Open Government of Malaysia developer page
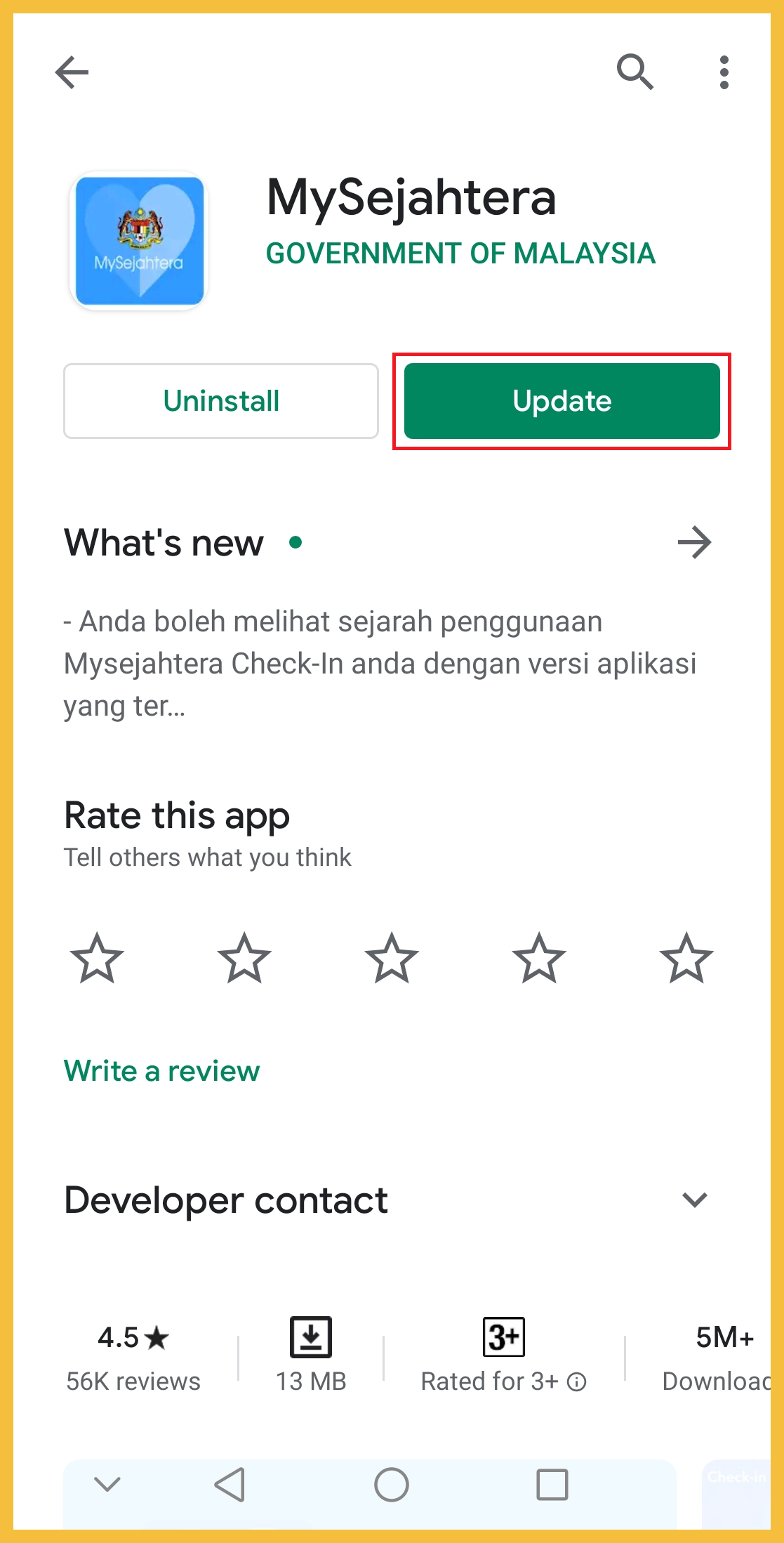Viewport: 784px width, 1543px height. tap(460, 254)
